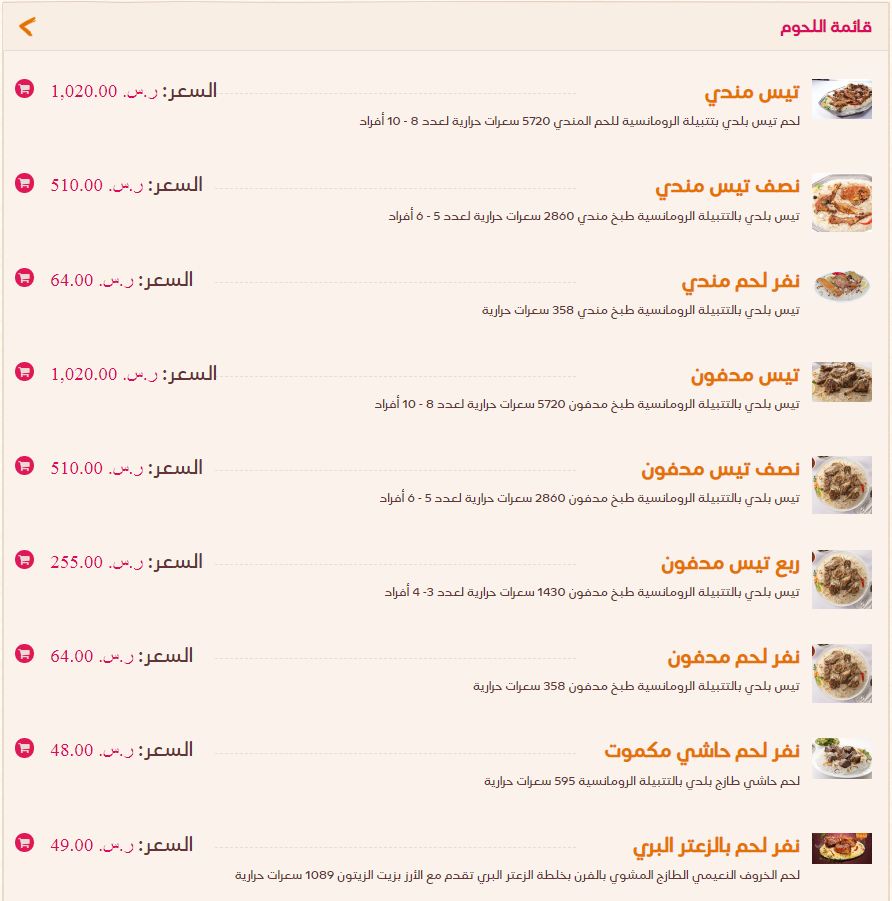
Task: Open the نفر لحم مدفون item title
Action: click(733, 658)
